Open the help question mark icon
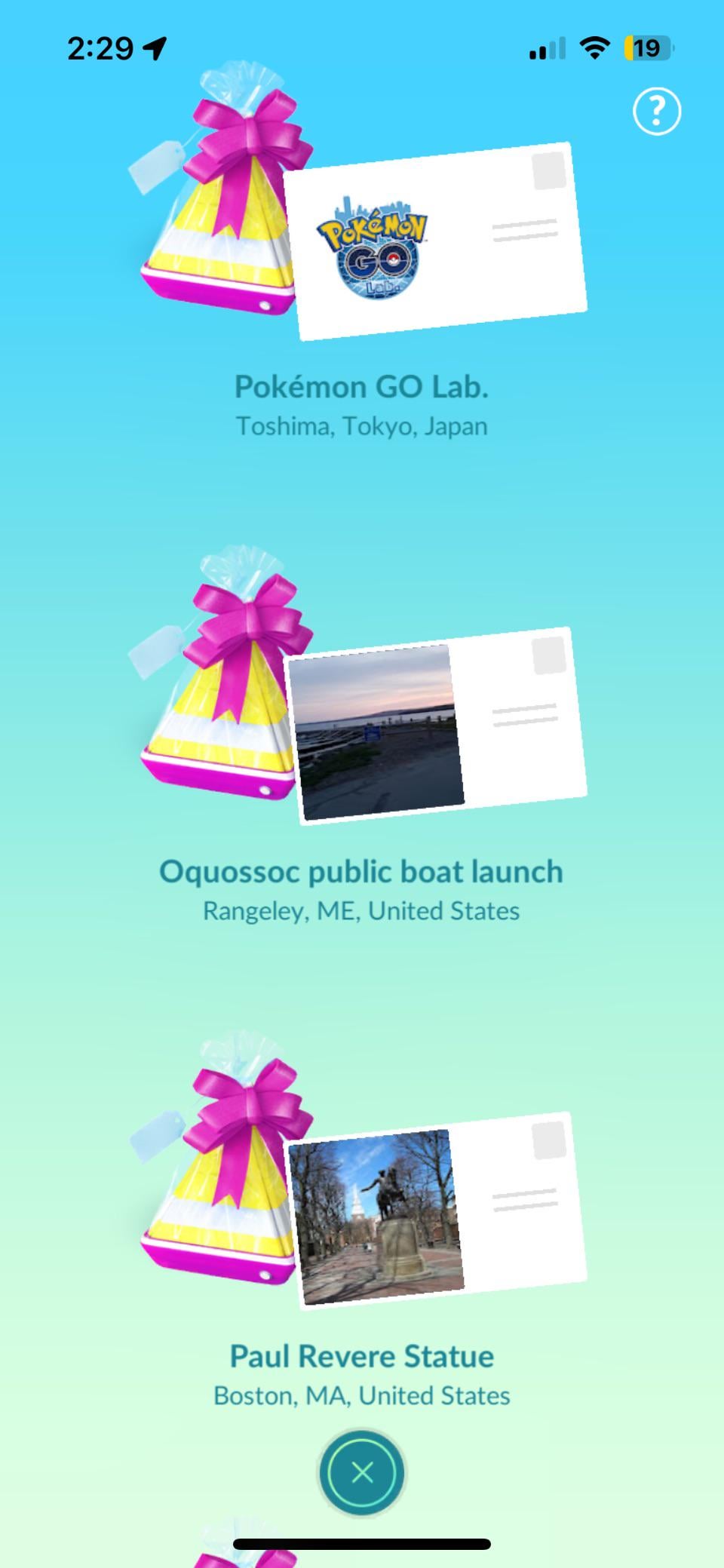 coord(656,112)
